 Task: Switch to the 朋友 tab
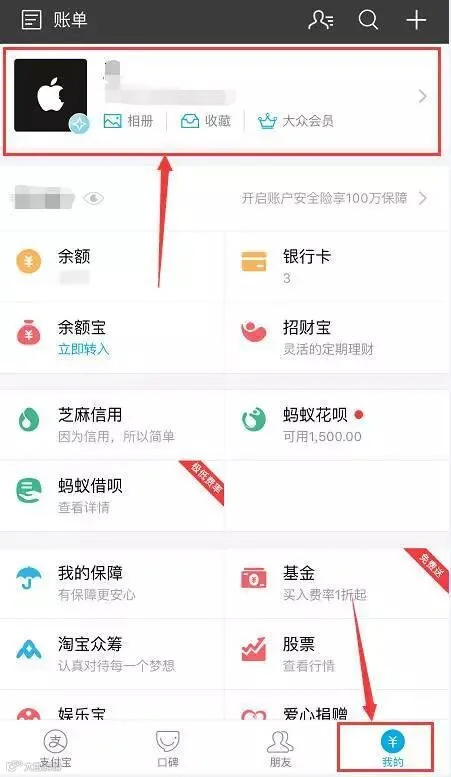coord(280,748)
